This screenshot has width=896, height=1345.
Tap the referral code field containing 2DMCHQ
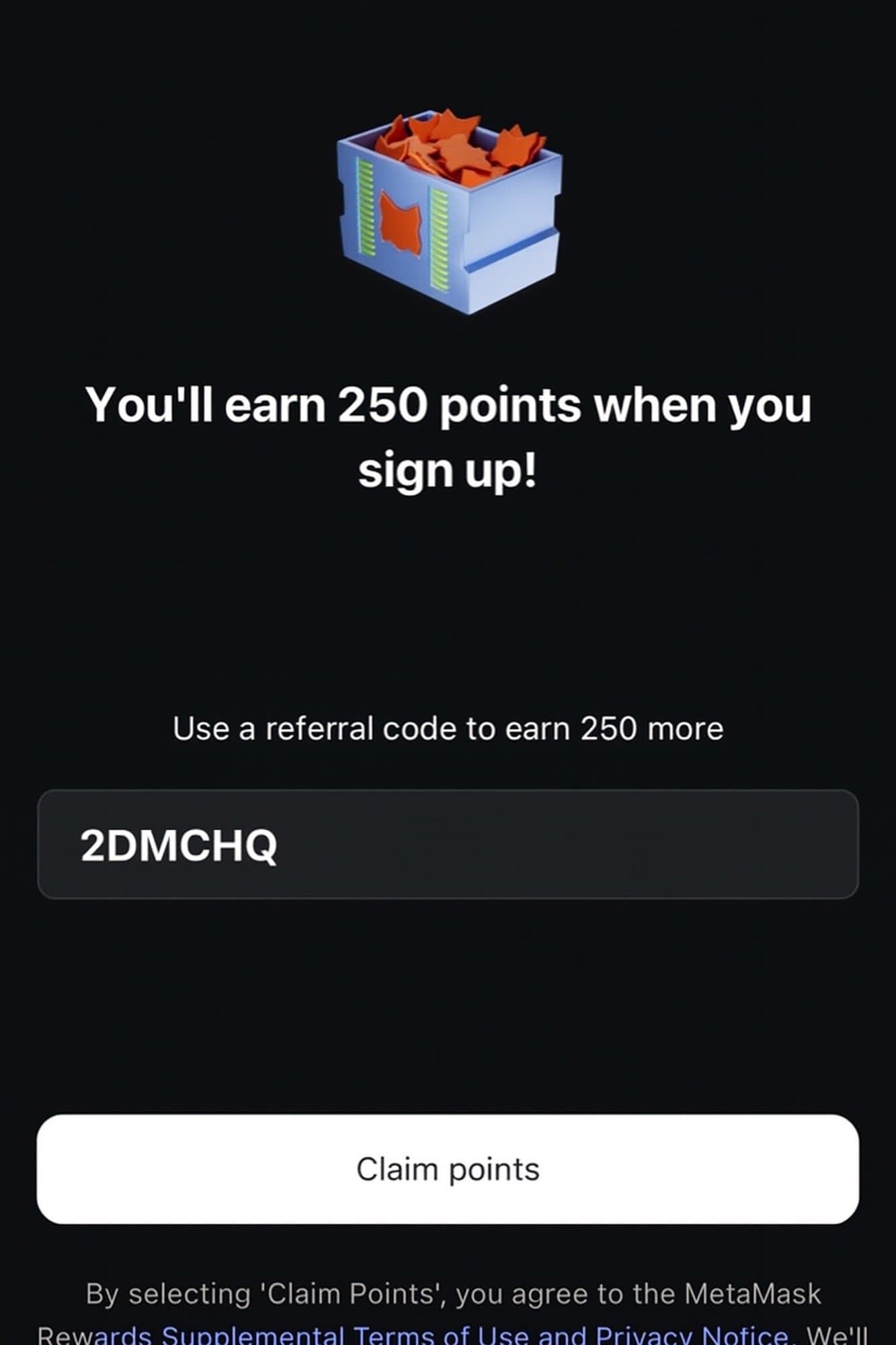point(448,845)
